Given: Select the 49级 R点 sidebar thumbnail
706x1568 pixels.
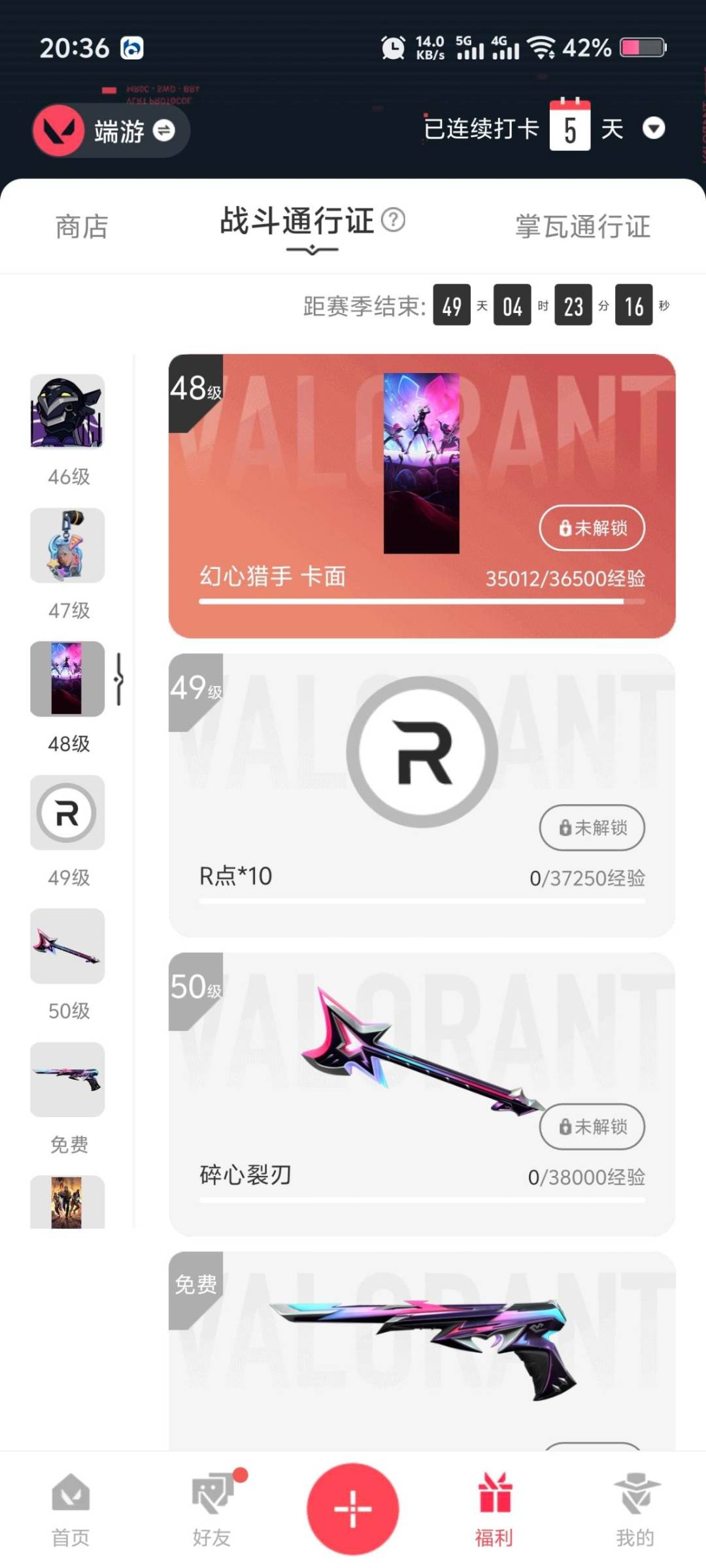Looking at the screenshot, I should click(67, 813).
